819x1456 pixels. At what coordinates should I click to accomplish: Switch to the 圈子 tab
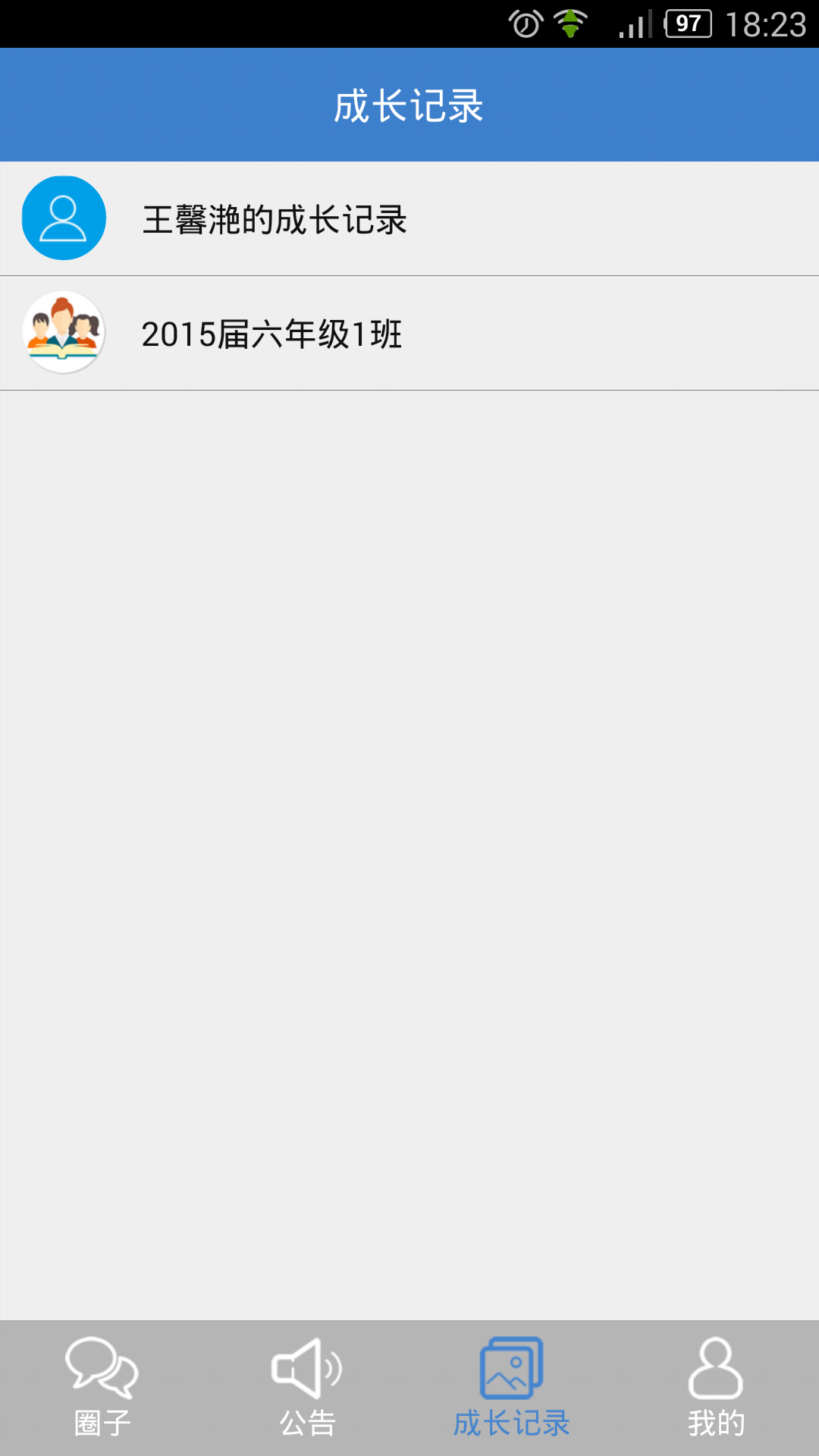pyautogui.click(x=102, y=1388)
